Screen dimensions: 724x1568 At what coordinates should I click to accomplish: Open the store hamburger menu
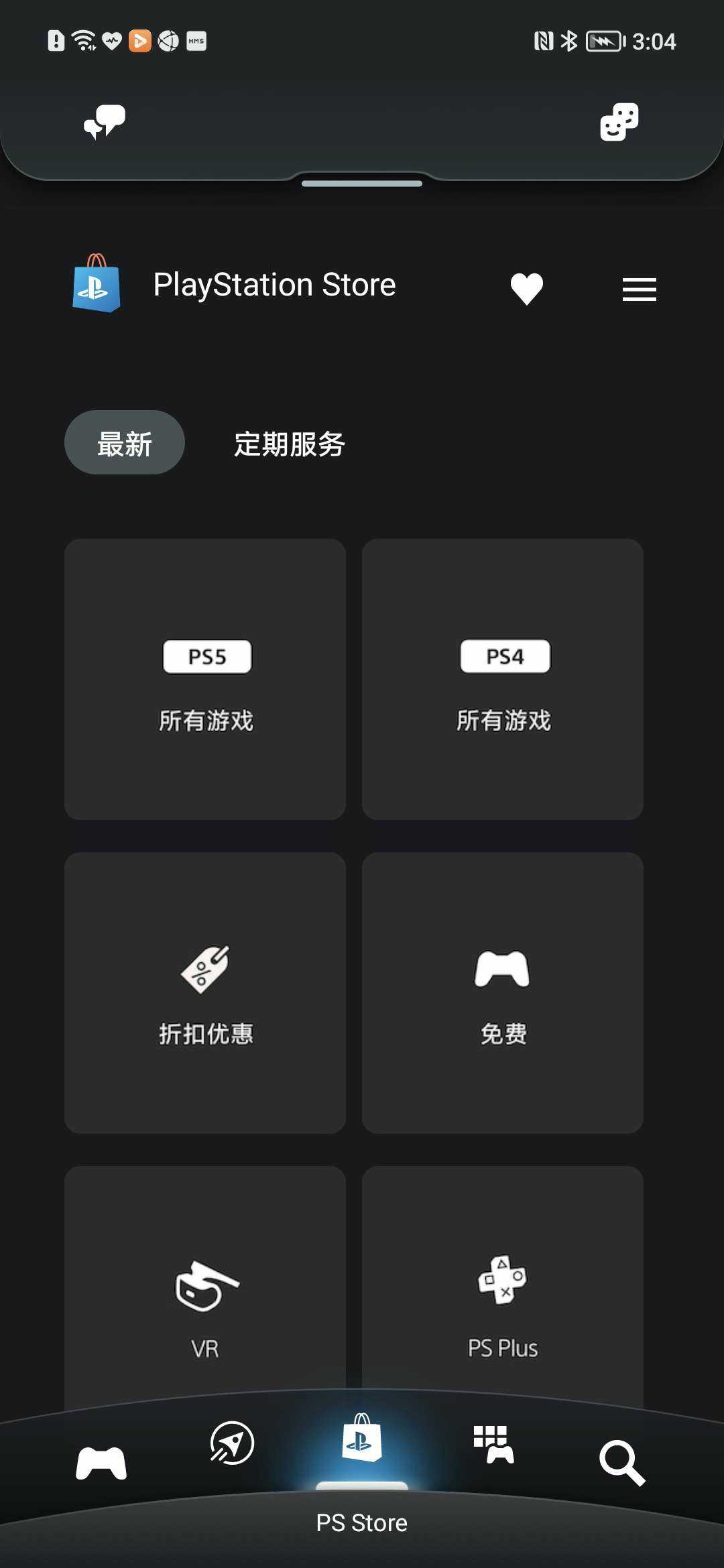pos(639,289)
